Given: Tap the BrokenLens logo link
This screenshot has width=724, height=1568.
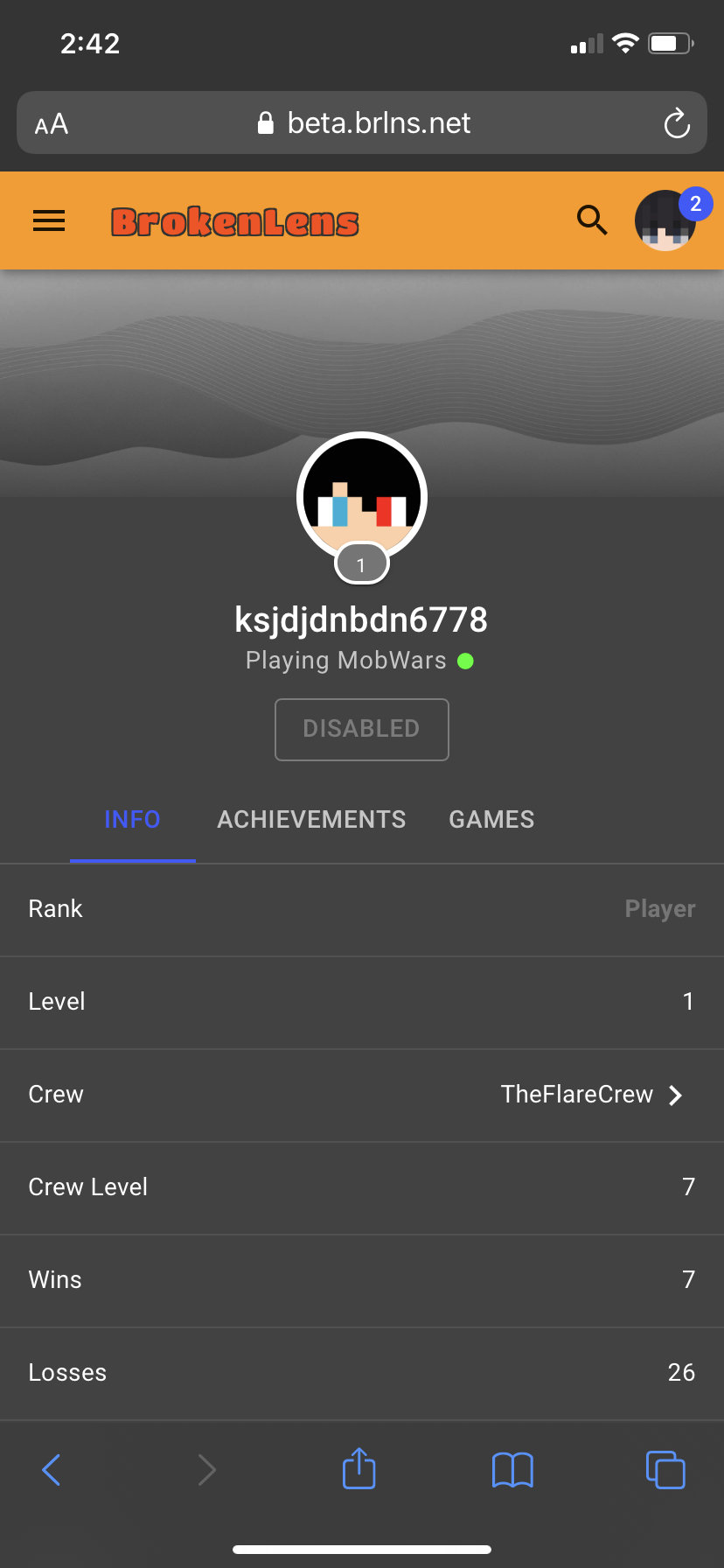Looking at the screenshot, I should point(234,221).
